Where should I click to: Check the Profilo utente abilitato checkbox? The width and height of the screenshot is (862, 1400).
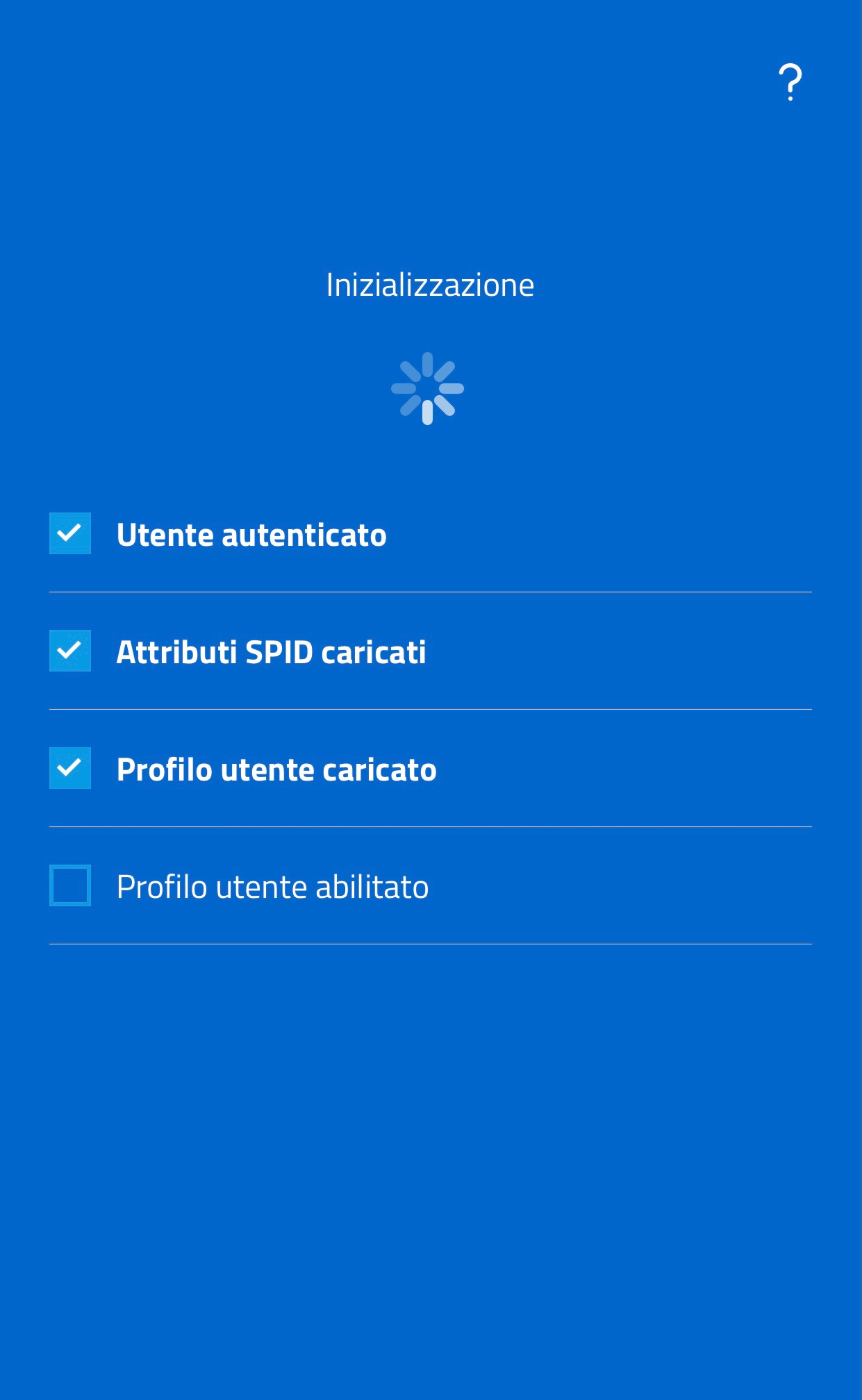click(70, 885)
